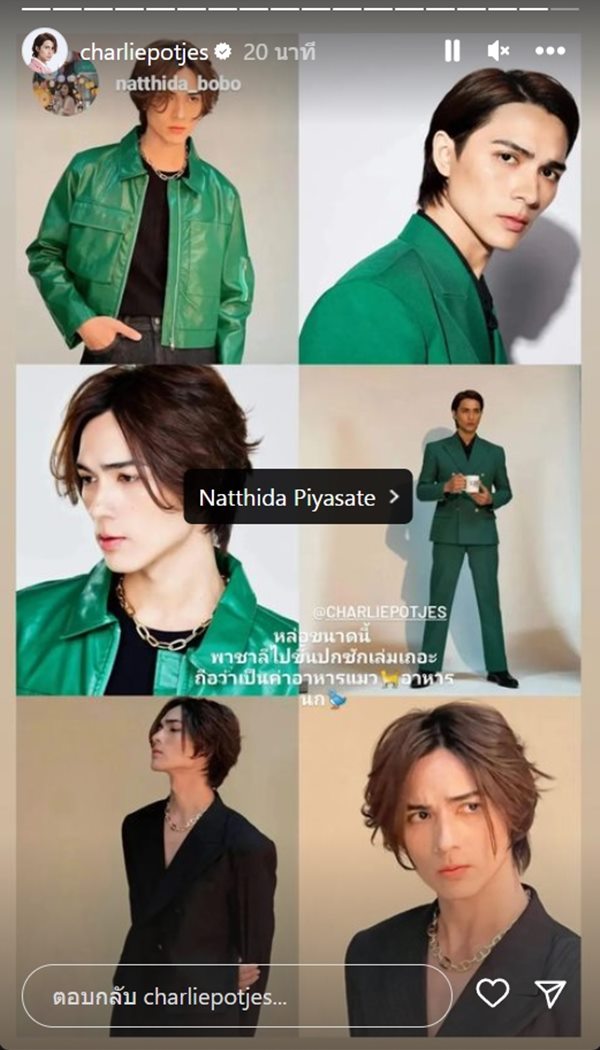Reply to the charliepotjes story
This screenshot has width=600, height=1050.
[236, 996]
